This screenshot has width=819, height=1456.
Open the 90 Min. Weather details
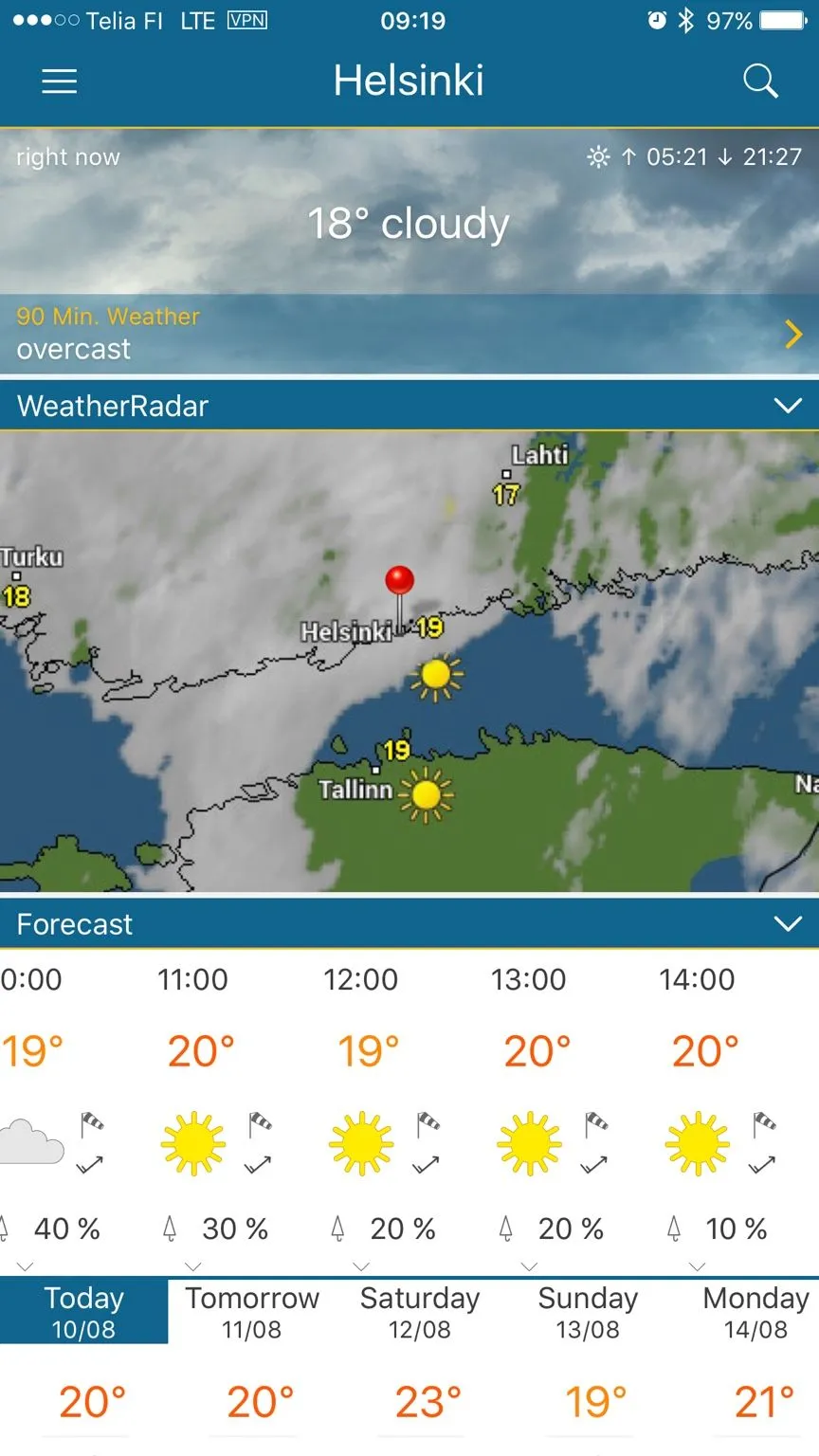click(792, 334)
